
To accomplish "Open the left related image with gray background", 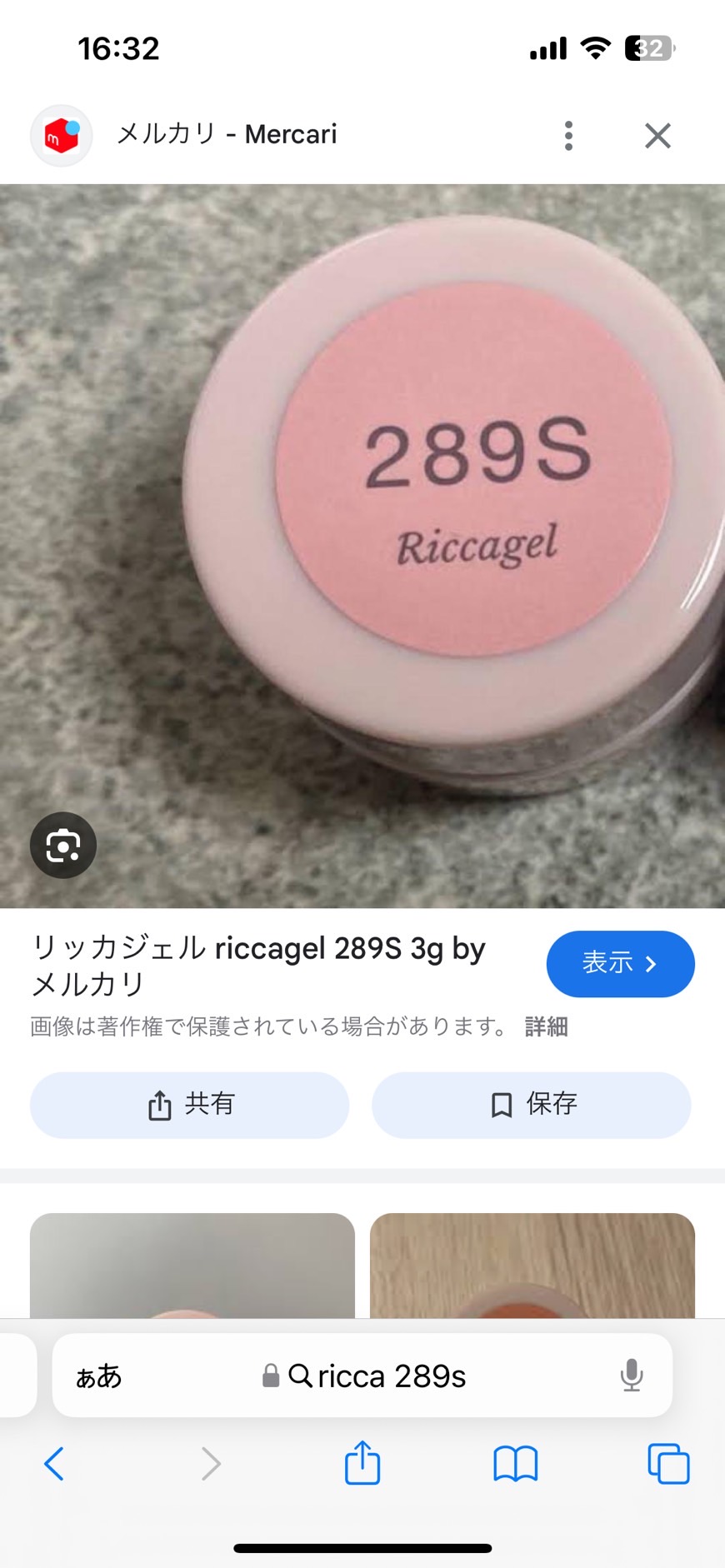I will coord(192,1265).
